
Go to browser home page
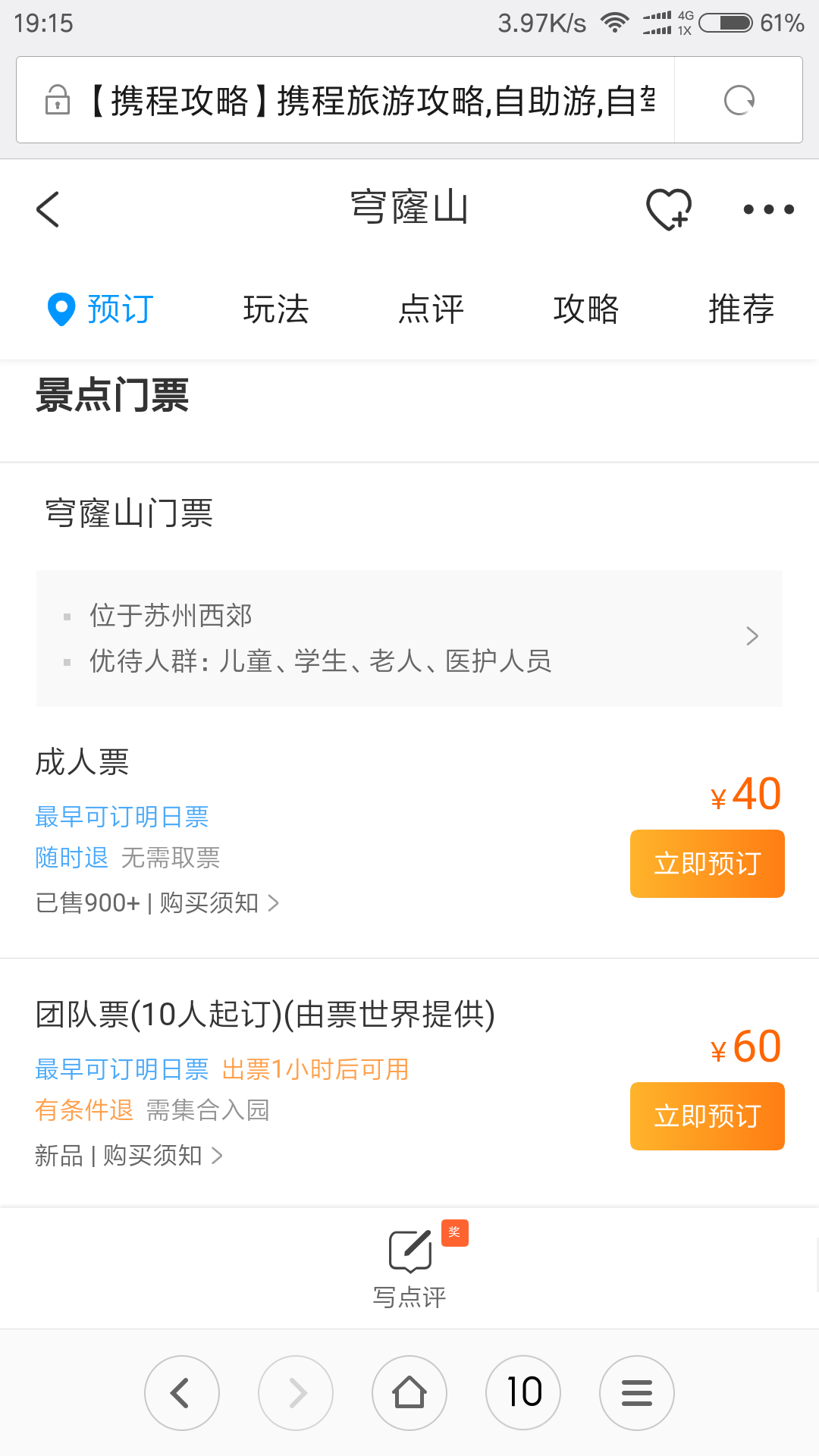click(409, 1393)
